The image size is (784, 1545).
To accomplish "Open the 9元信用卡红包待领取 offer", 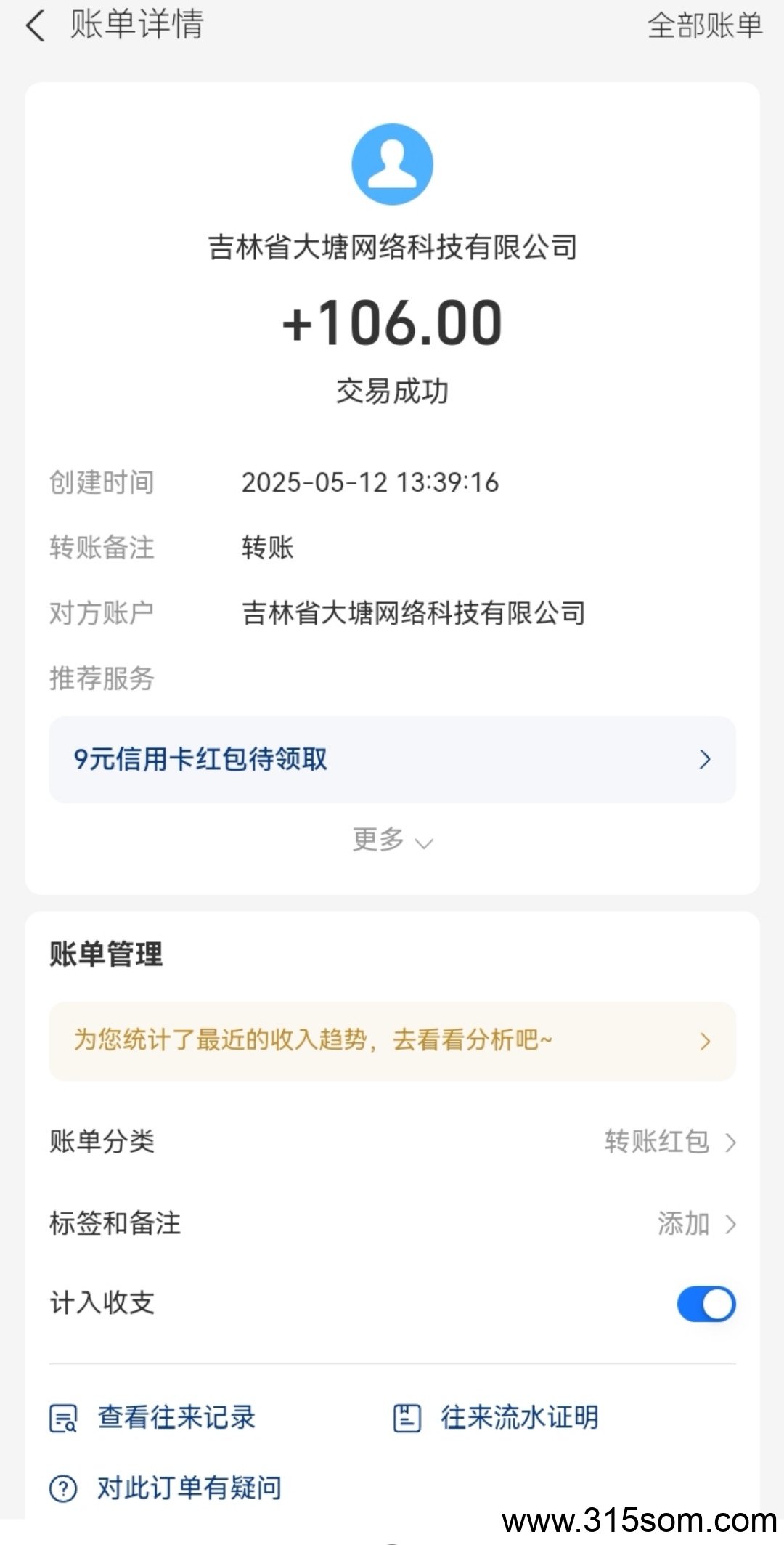I will click(x=392, y=759).
